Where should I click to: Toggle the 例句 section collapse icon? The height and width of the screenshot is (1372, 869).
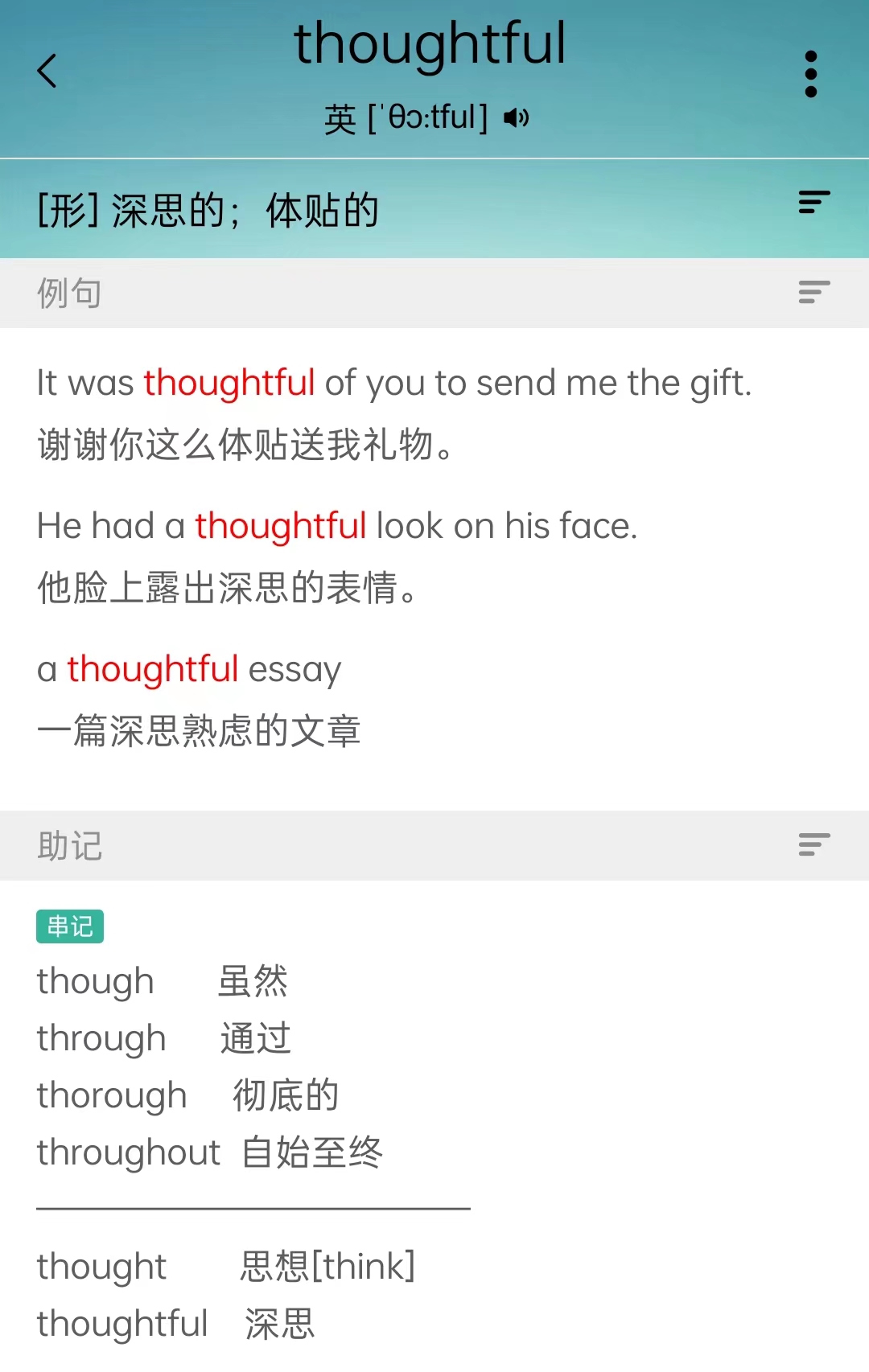813,292
